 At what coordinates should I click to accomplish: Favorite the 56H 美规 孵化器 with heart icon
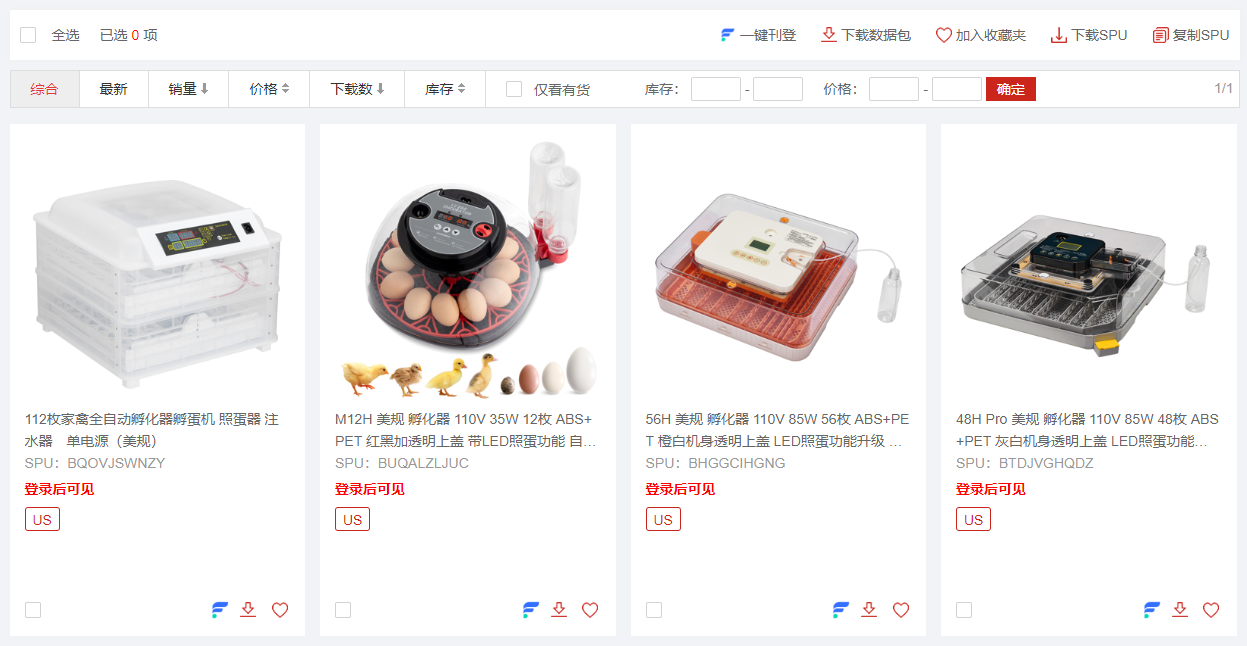coord(901,610)
